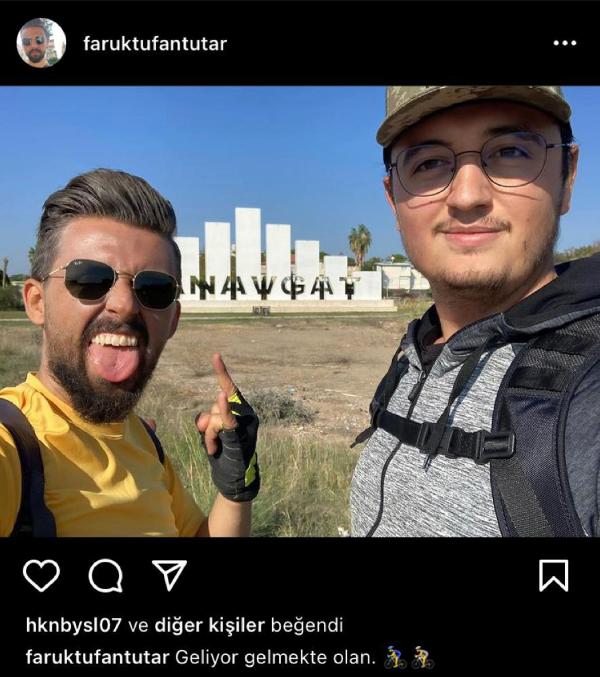Image resolution: width=600 pixels, height=677 pixels.
Task: Open faruktufantutar's profile from the post header username
Action: click(155, 44)
